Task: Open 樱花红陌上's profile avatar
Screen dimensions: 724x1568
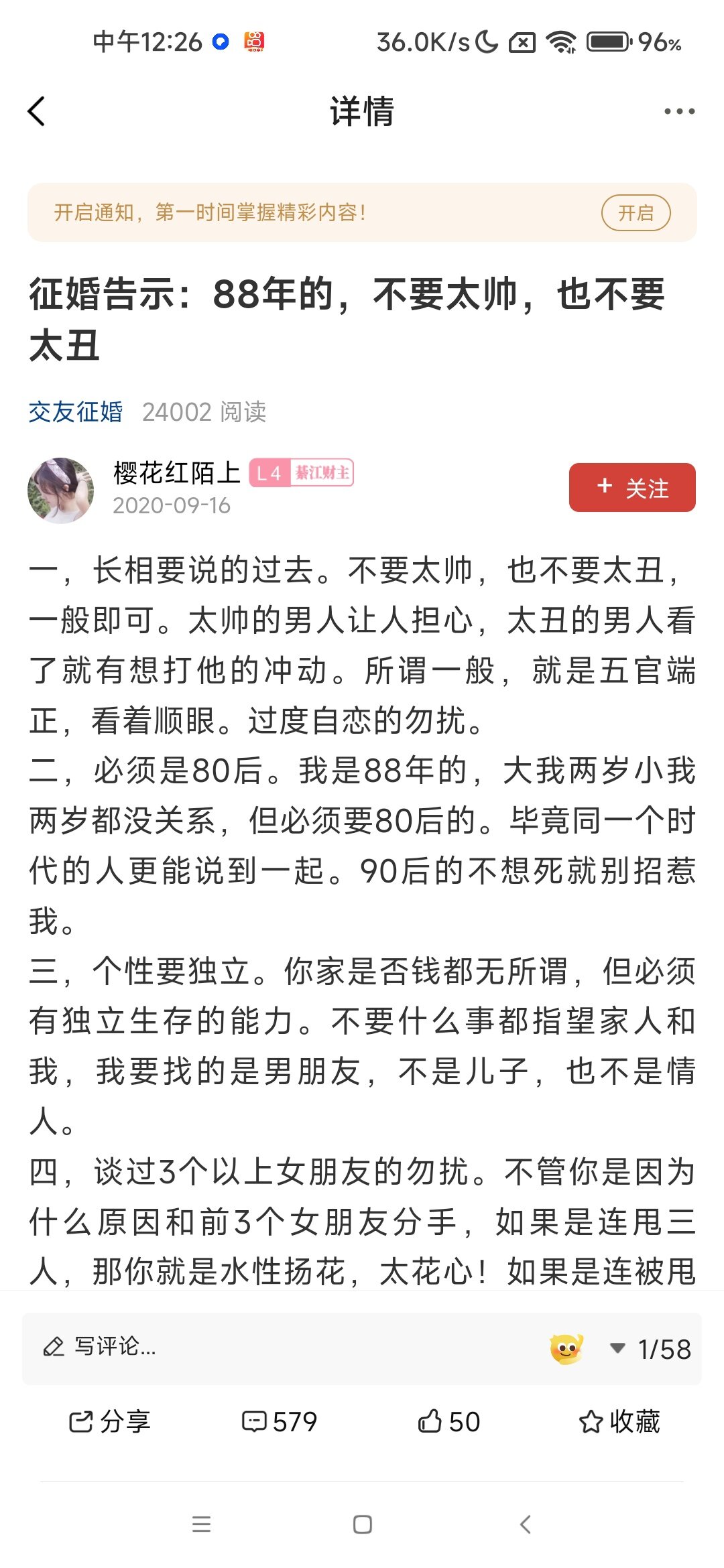Action: click(x=61, y=490)
